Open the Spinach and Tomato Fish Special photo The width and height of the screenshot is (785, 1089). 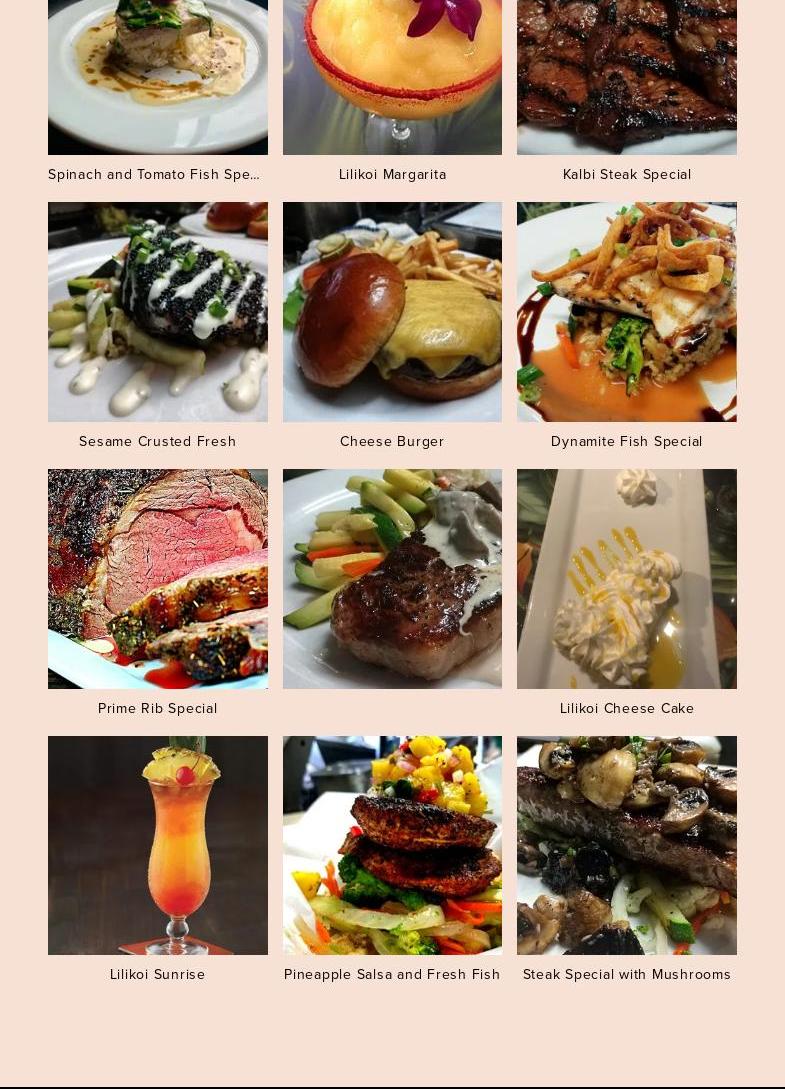158,76
